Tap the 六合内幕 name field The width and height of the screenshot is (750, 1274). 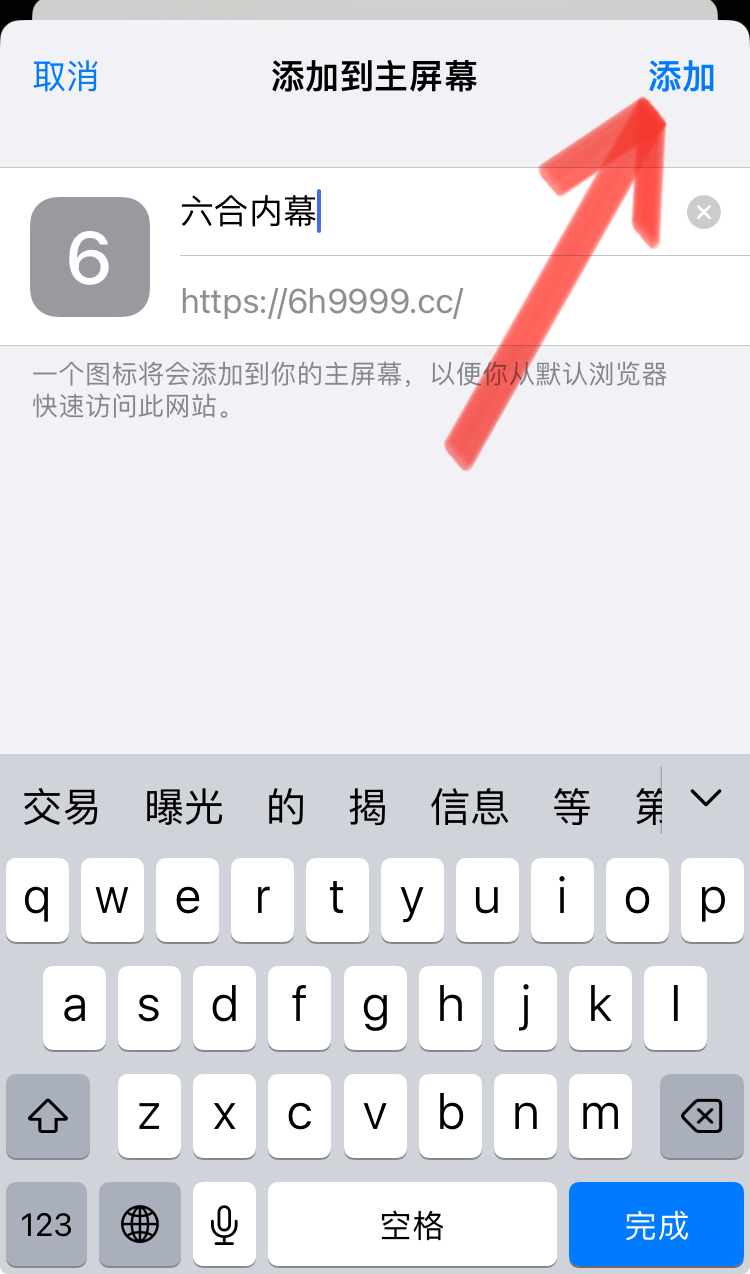point(430,212)
